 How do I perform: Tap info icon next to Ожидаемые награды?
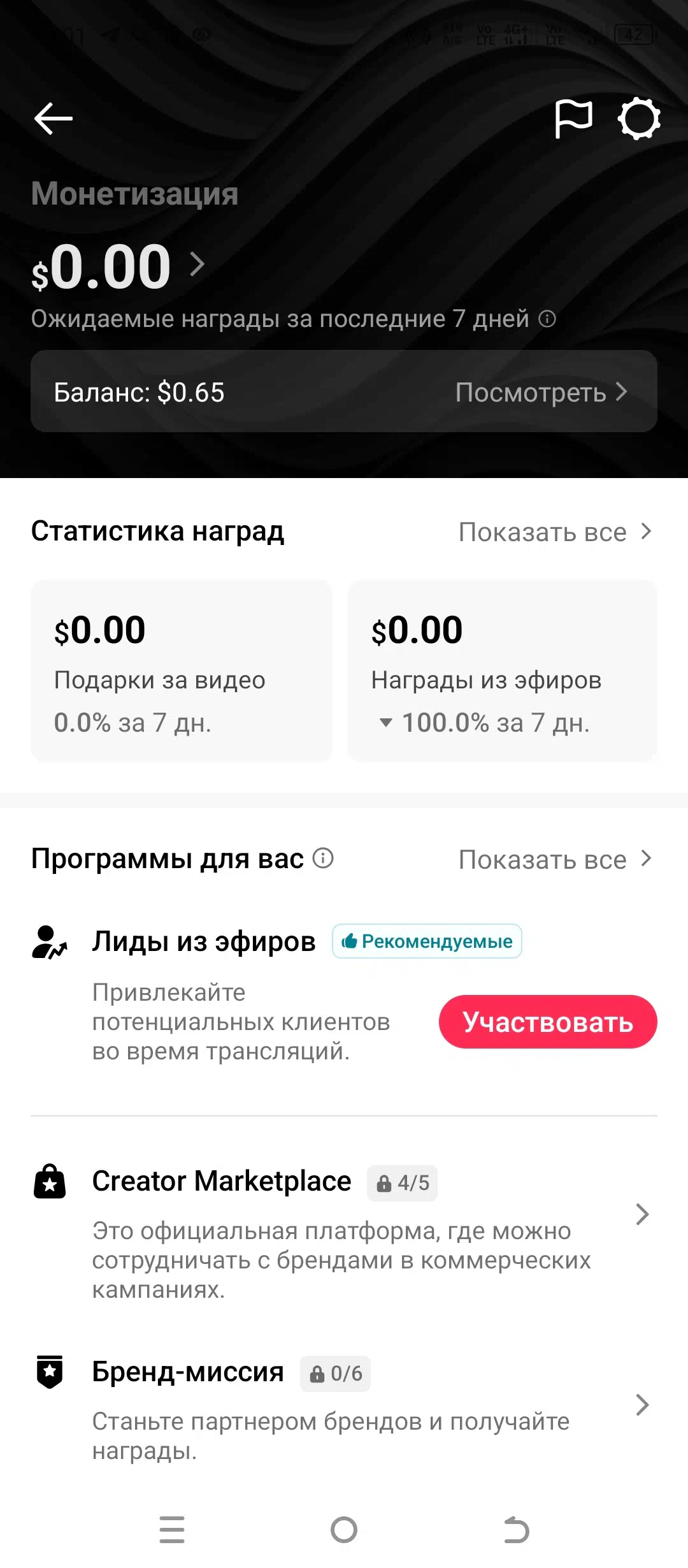point(547,319)
